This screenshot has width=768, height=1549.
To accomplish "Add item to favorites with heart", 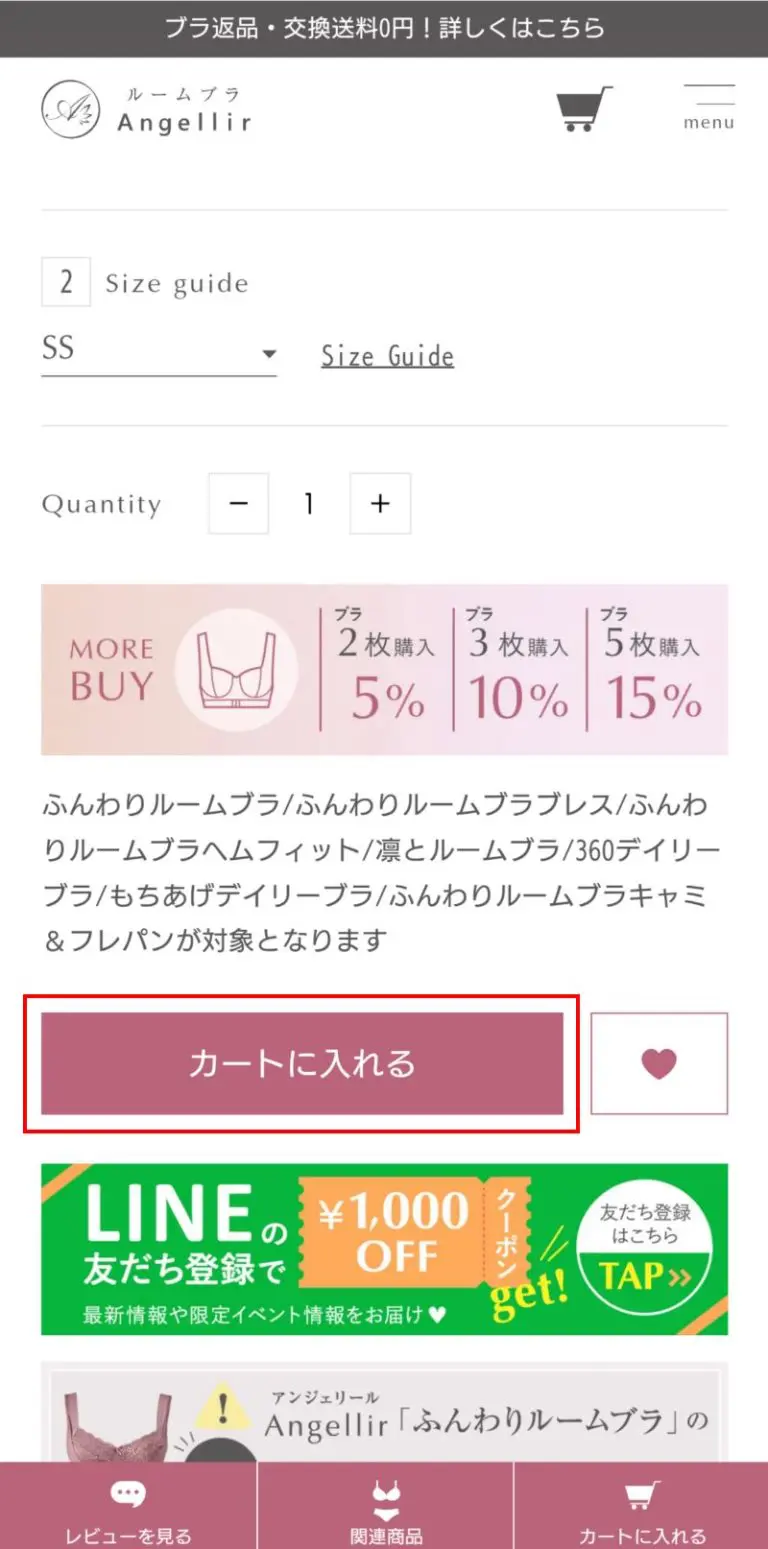I will pos(659,1063).
